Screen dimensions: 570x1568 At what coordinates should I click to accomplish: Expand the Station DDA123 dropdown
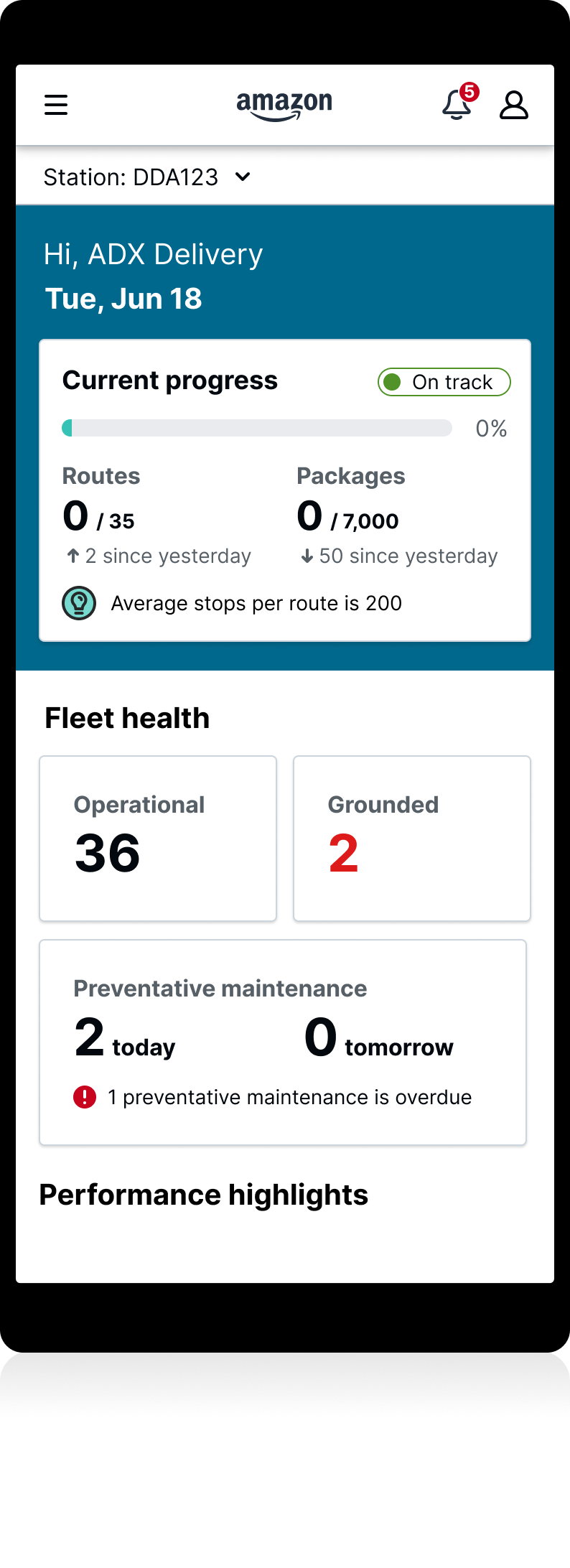point(243,177)
